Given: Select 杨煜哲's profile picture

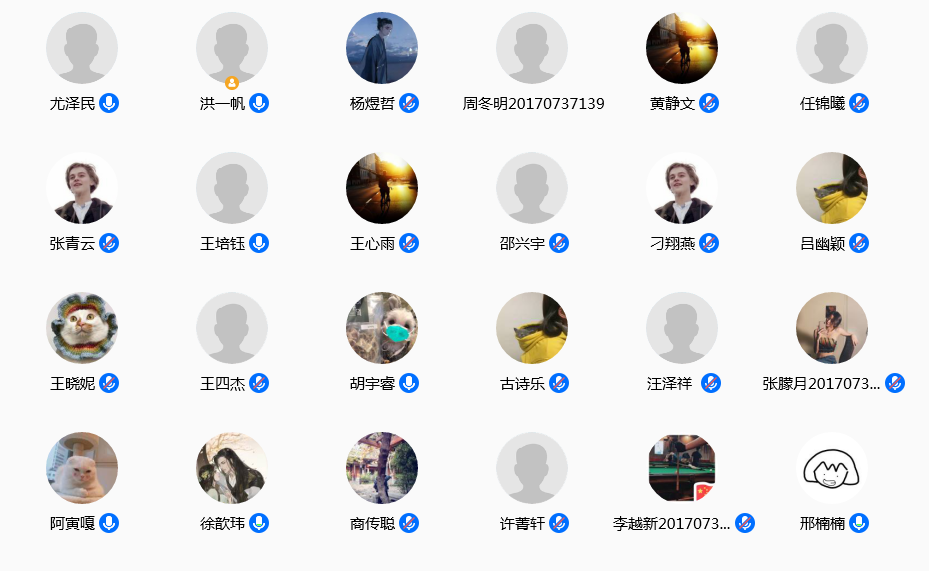Looking at the screenshot, I should point(382,48).
